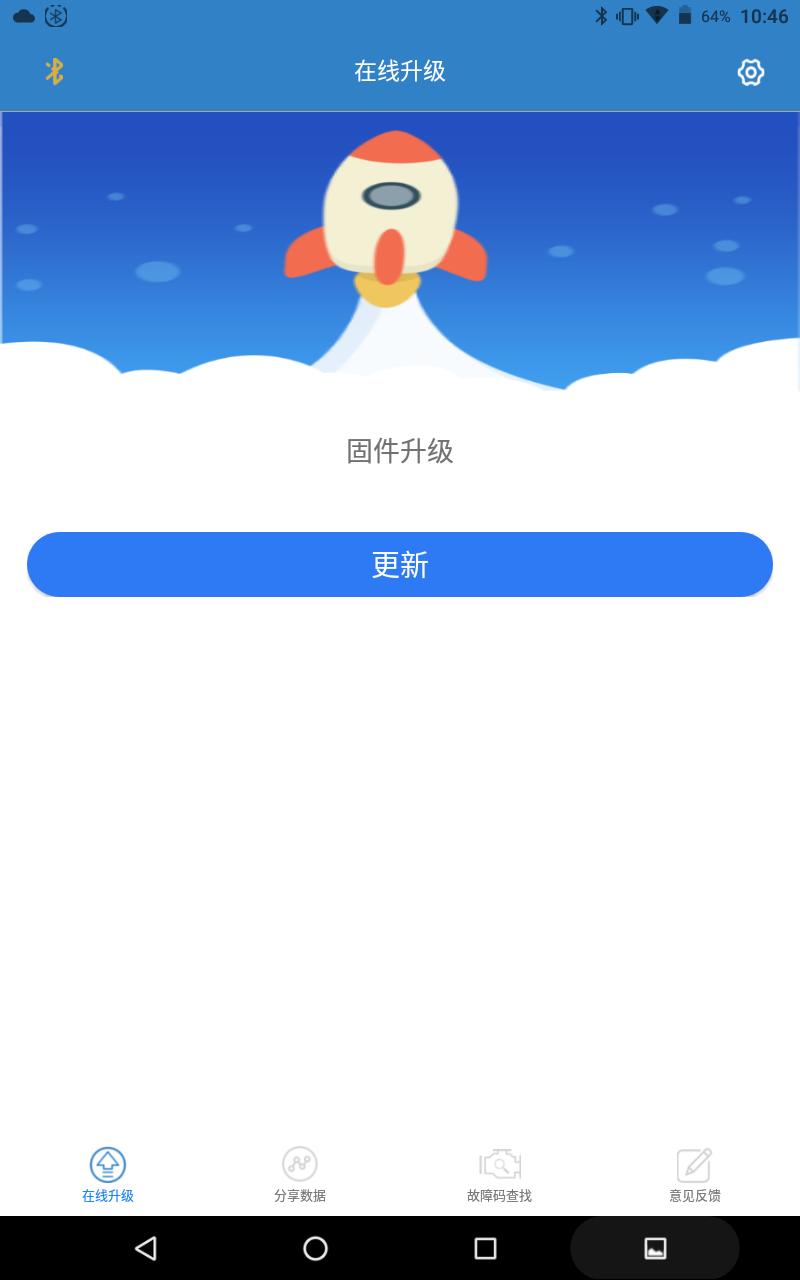Tap the 更新 update button

coord(400,565)
